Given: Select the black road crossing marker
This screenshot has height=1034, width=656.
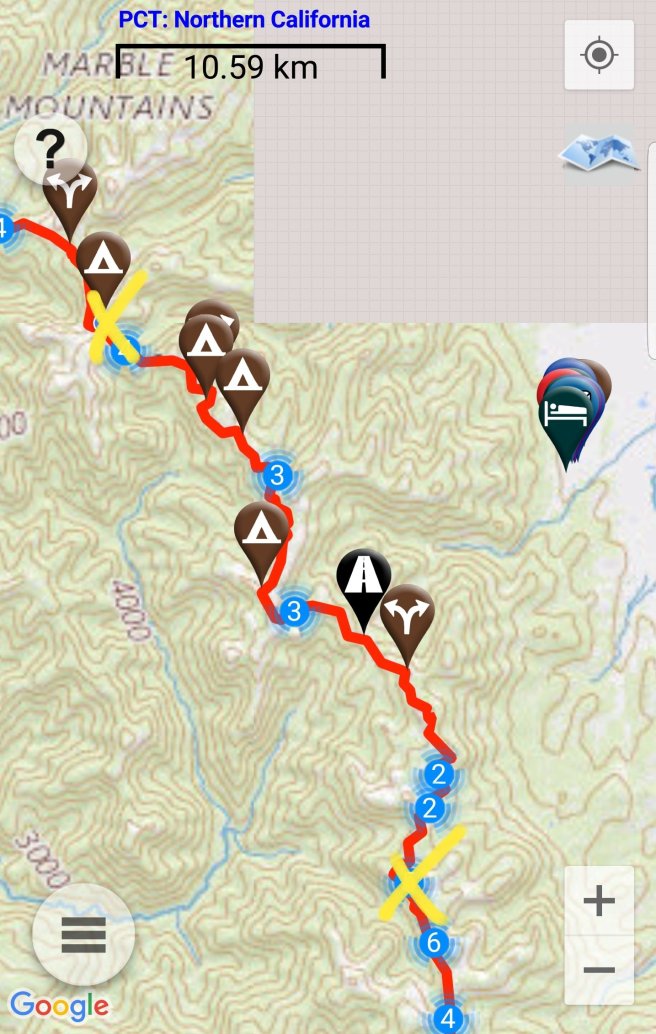Looking at the screenshot, I should click(x=363, y=580).
